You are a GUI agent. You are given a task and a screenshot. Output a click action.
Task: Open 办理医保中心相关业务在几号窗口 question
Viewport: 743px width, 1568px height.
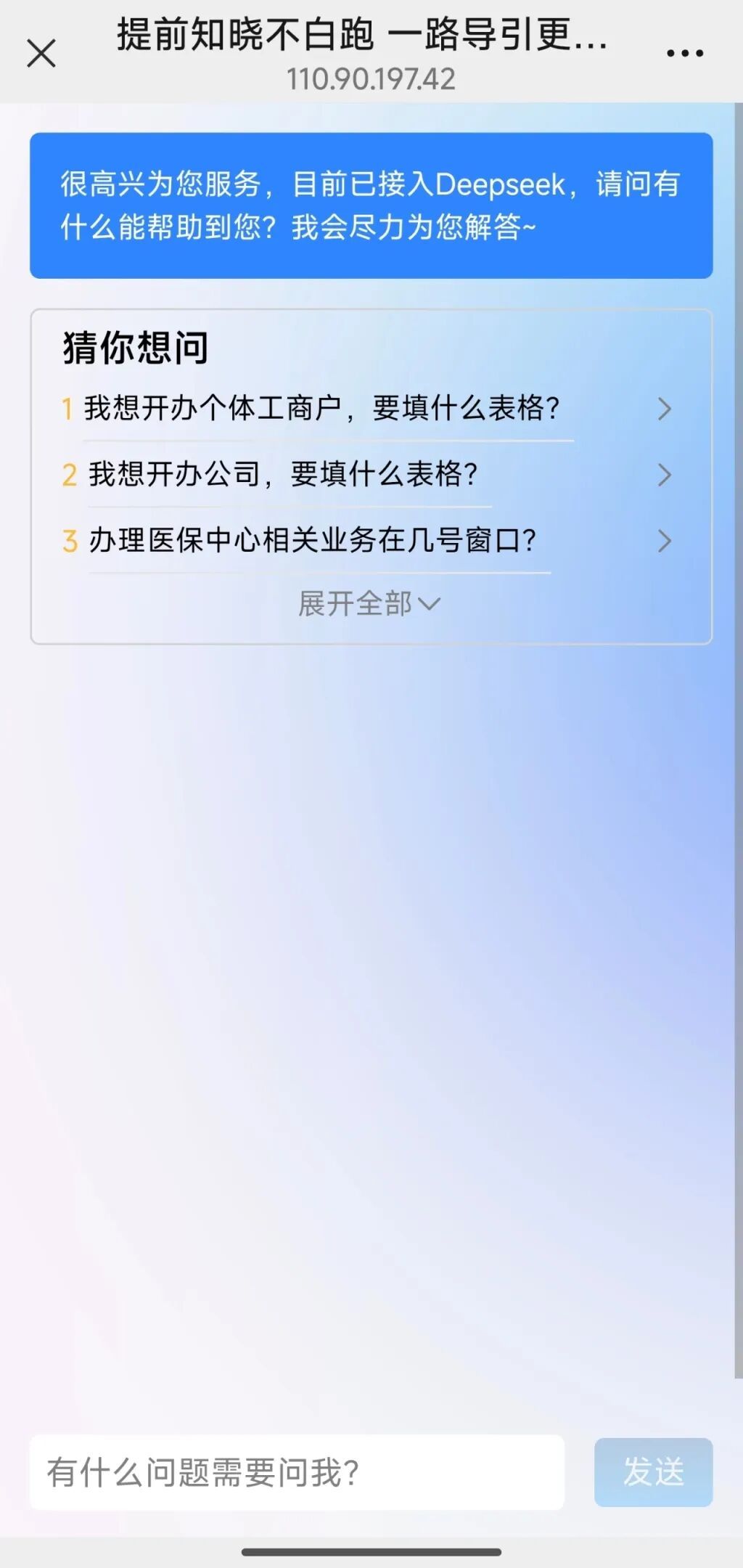[x=312, y=540]
